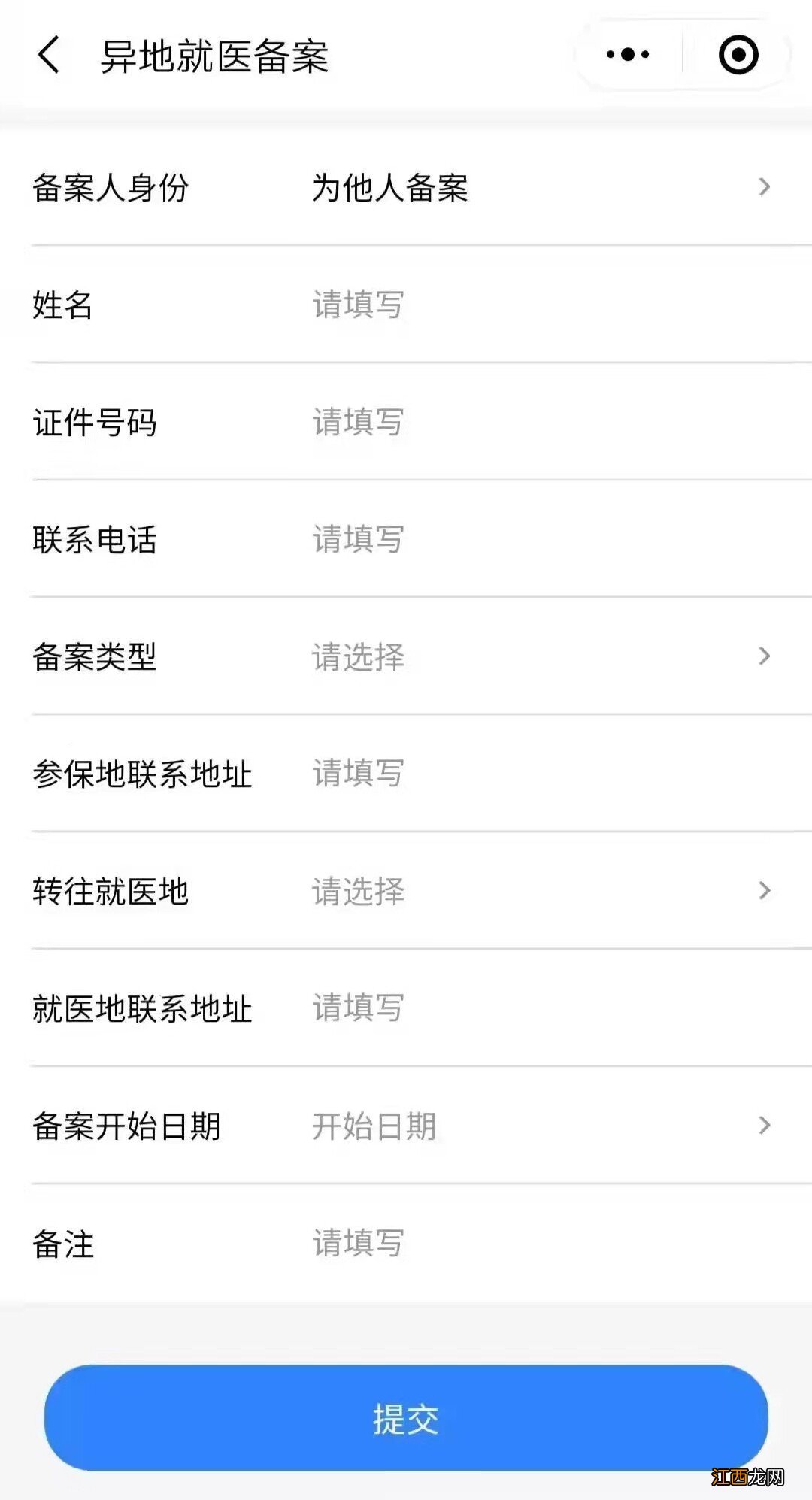Submit the form with 提交 button
This screenshot has width=812, height=1500.
406,1420
